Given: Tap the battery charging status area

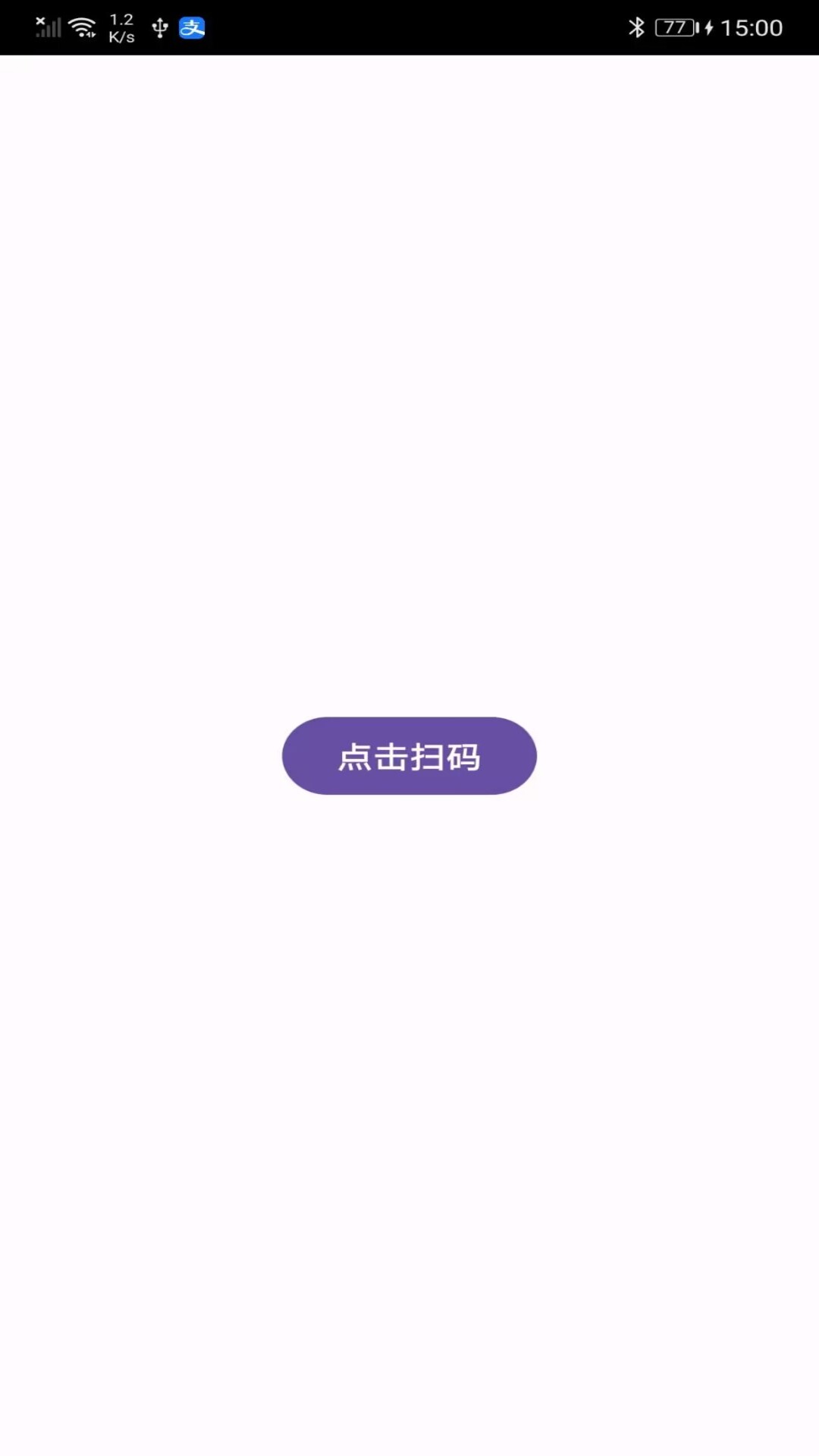Looking at the screenshot, I should click(x=686, y=27).
